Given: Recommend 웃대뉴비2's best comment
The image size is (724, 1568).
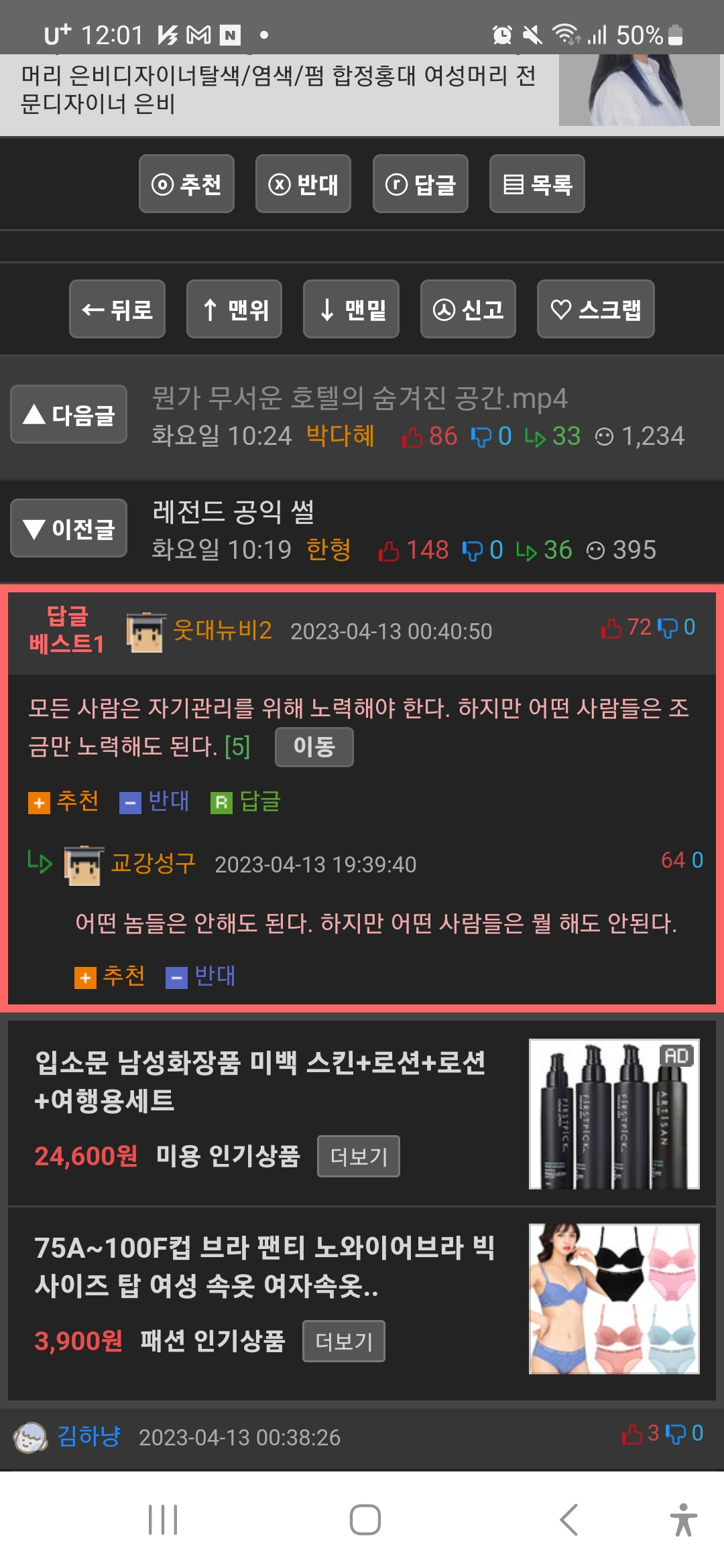Looking at the screenshot, I should [64, 801].
